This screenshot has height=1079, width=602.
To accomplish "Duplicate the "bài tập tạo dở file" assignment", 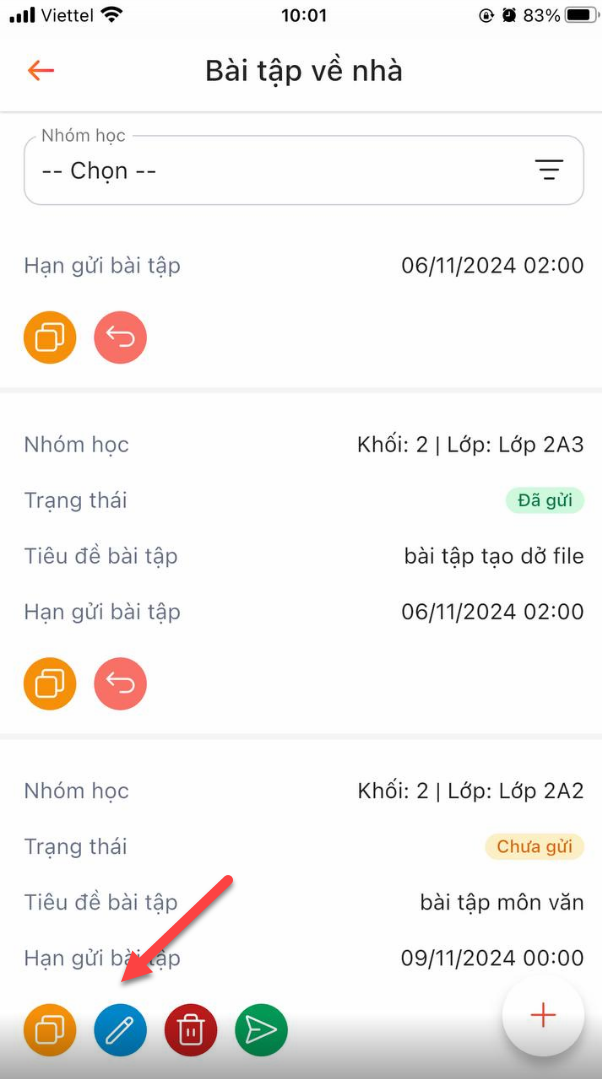I will point(50,684).
